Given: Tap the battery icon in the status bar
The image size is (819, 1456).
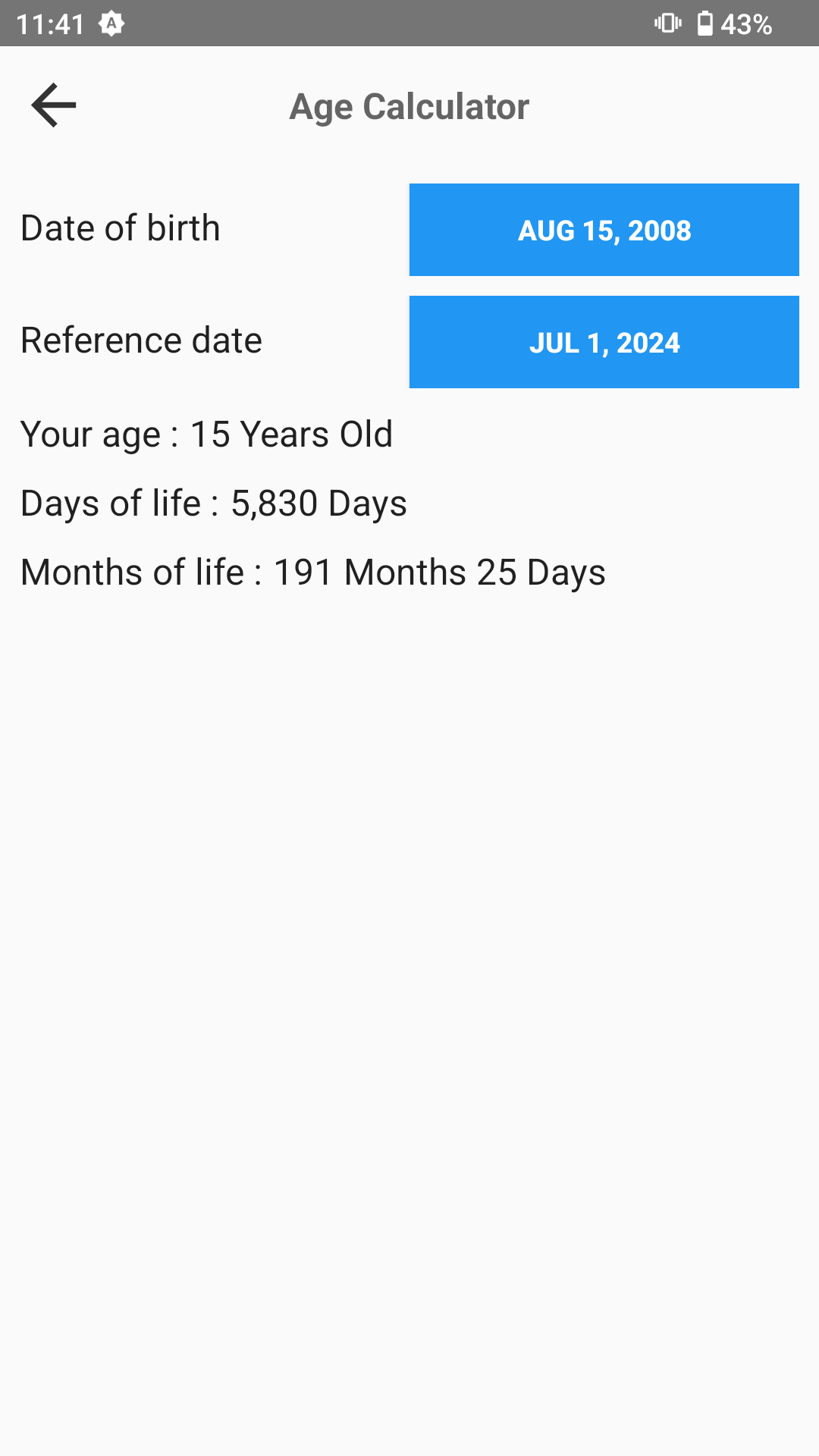Looking at the screenshot, I should tap(707, 24).
